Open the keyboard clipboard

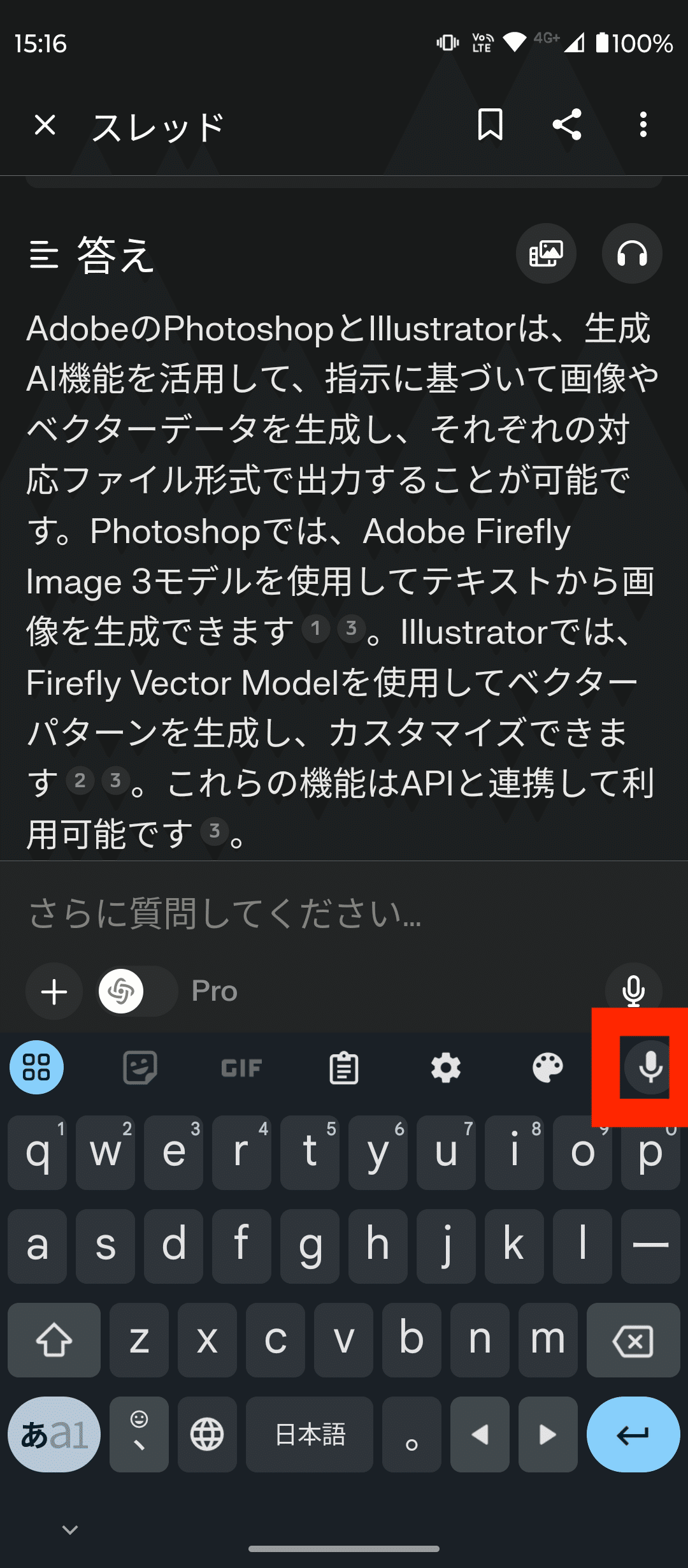[x=344, y=1068]
